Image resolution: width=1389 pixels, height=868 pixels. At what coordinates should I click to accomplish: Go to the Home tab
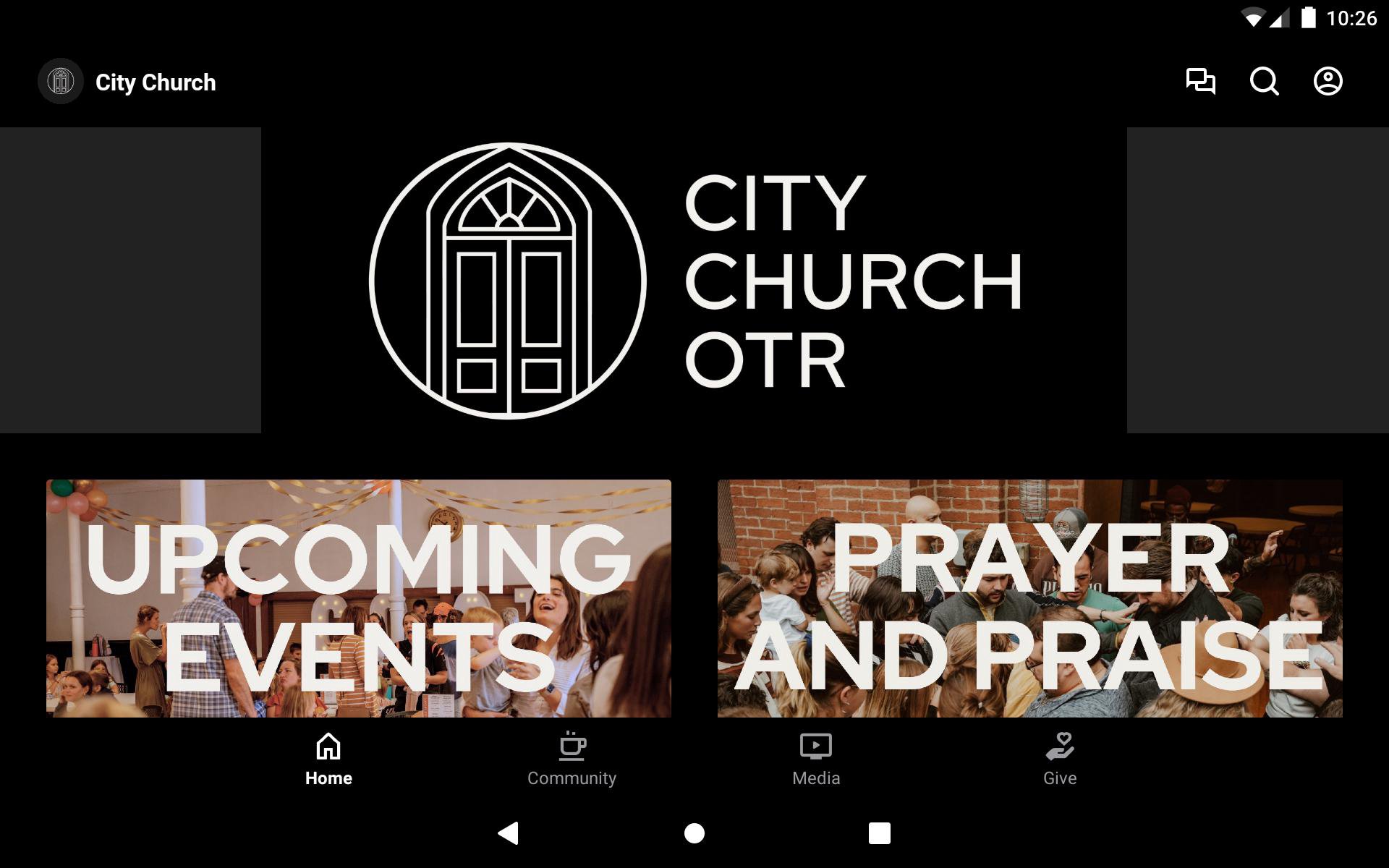coord(328,759)
